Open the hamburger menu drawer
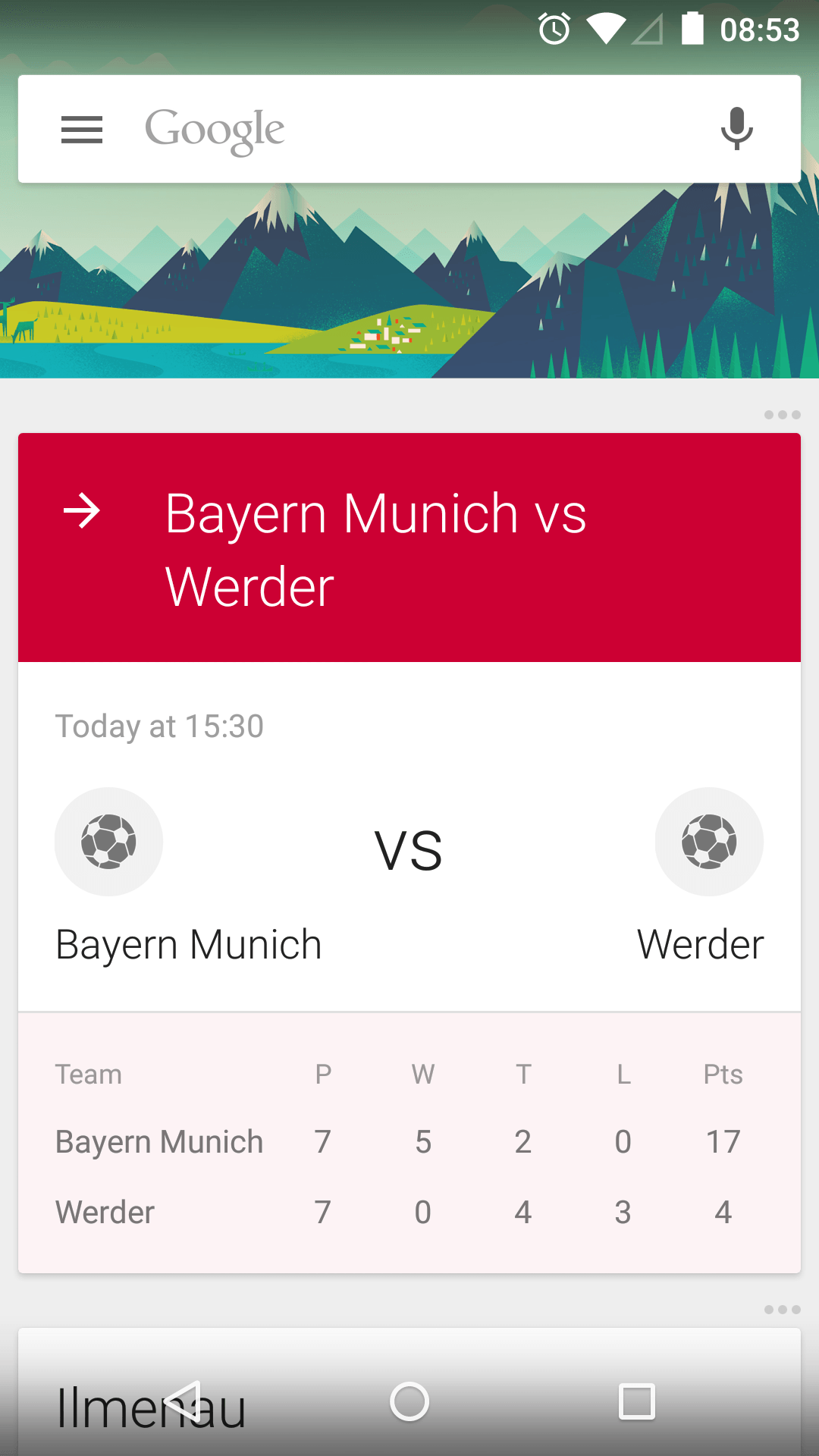The height and width of the screenshot is (1456, 819). tap(82, 130)
